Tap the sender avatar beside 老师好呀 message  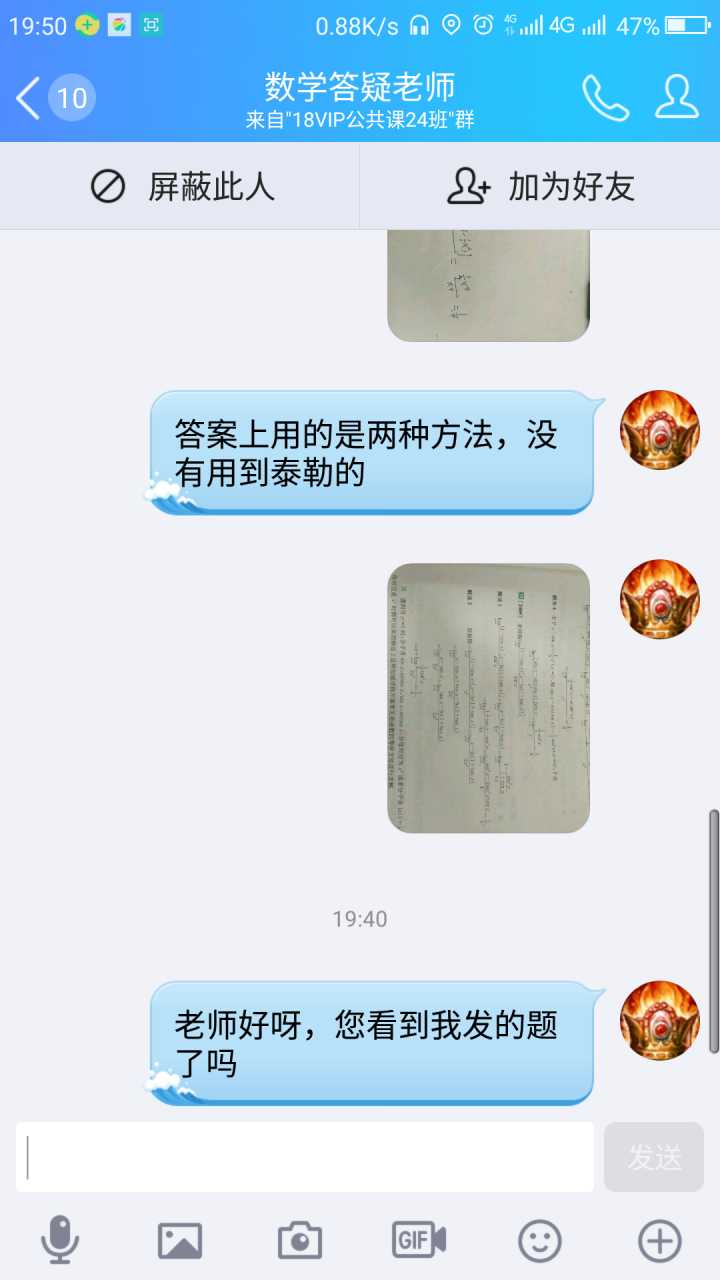(x=660, y=1020)
